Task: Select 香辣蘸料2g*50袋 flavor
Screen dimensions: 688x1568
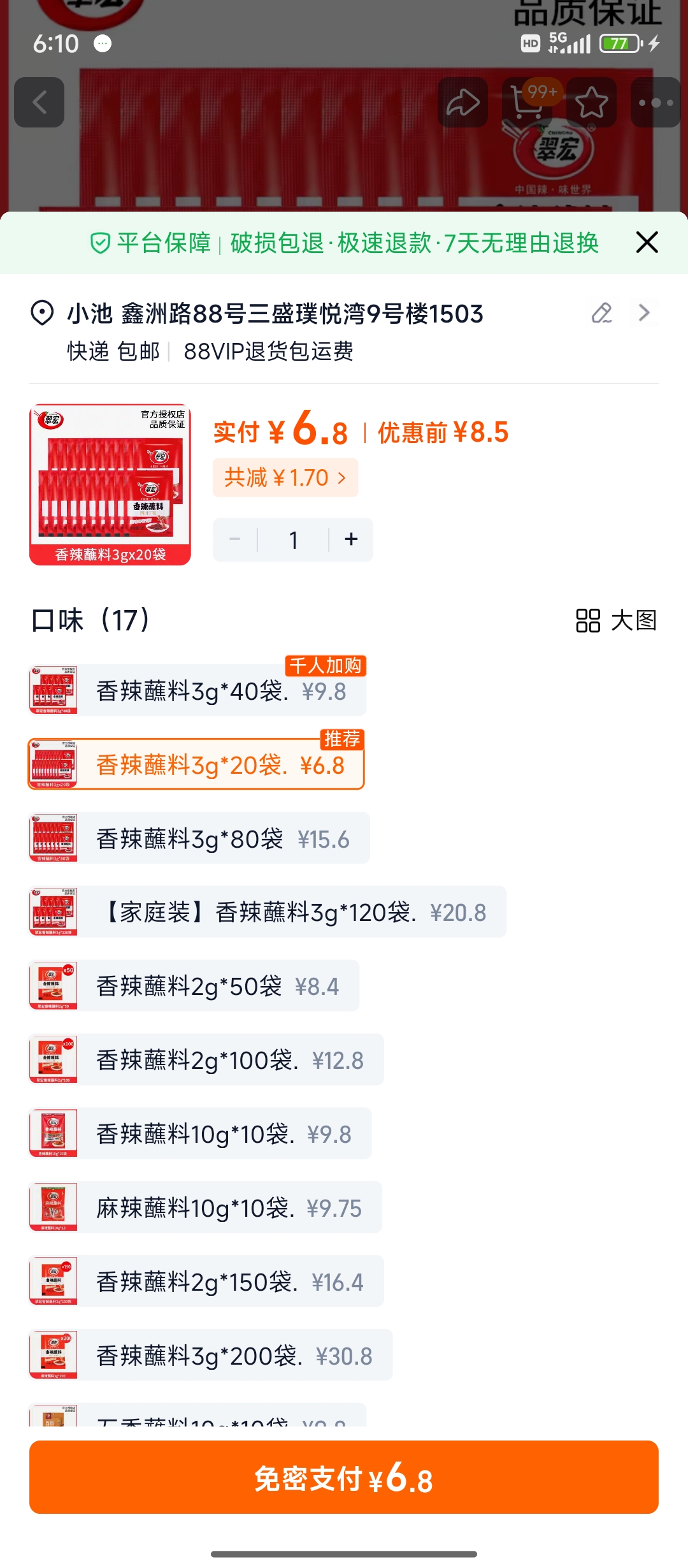Action: coord(194,987)
